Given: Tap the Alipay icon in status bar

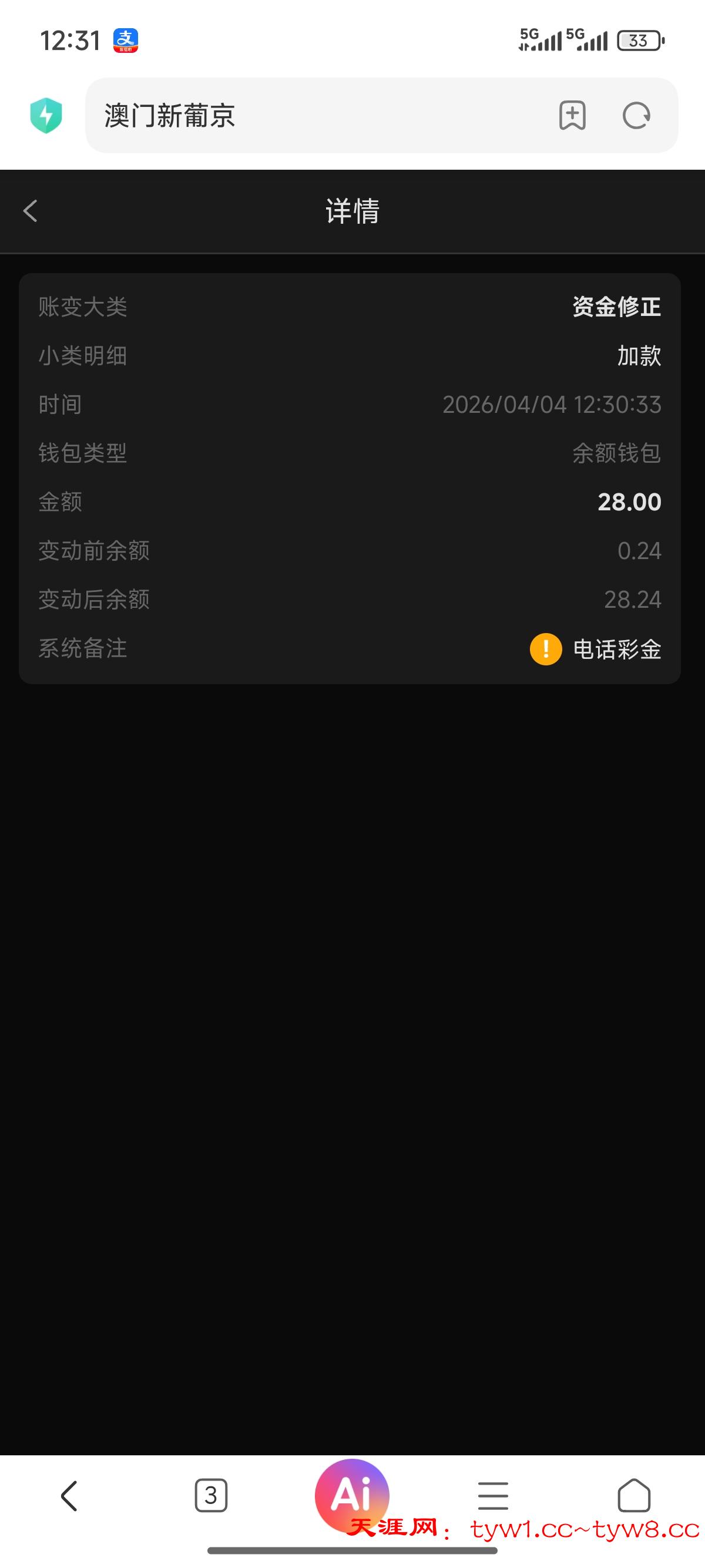Looking at the screenshot, I should [x=125, y=40].
